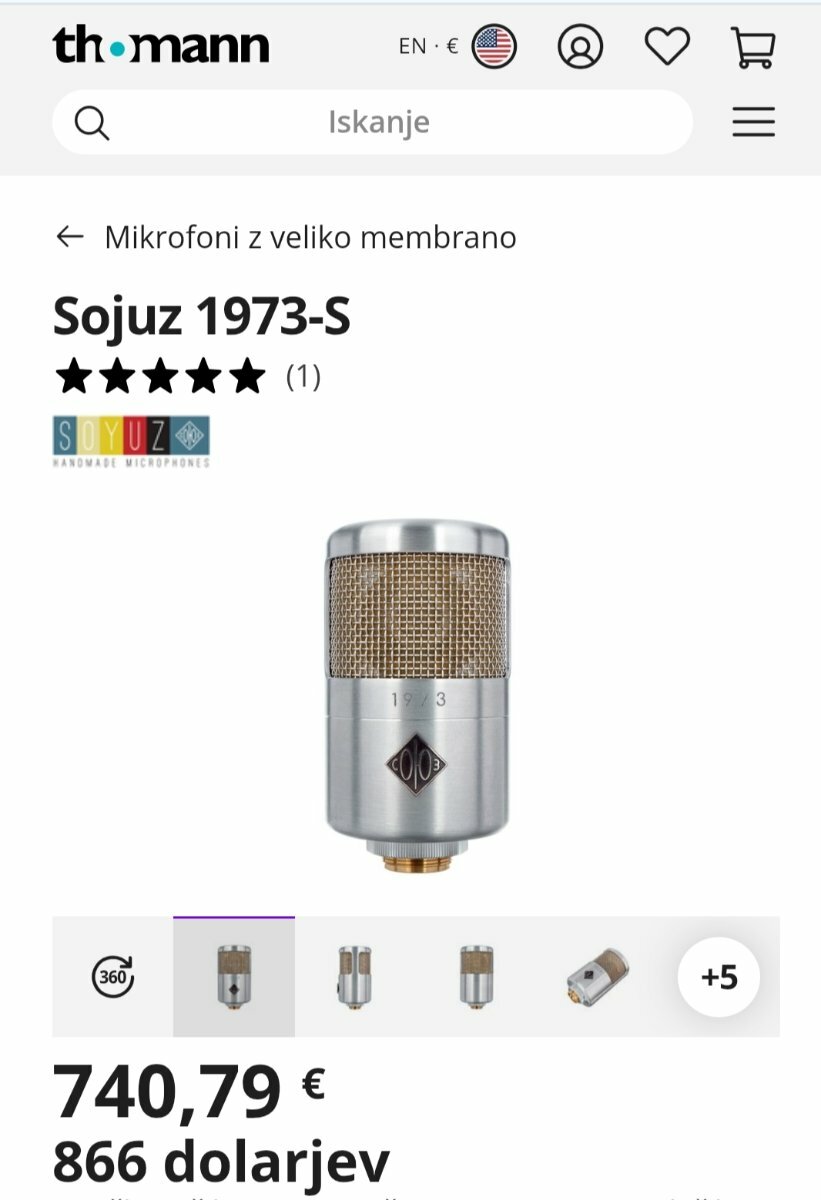
Task: Open the Soyuz brand page logo
Action: pyautogui.click(x=131, y=440)
